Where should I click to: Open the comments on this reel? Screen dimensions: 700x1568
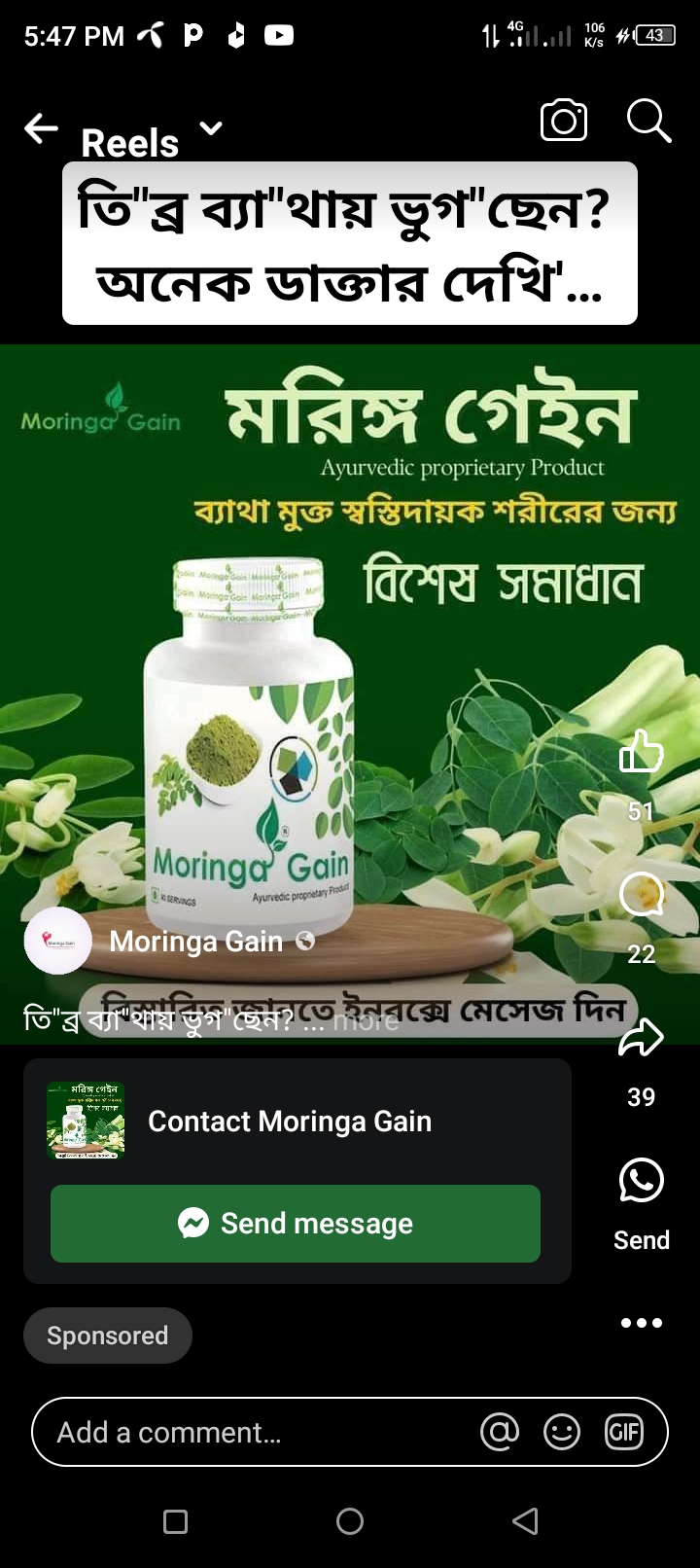point(642,895)
